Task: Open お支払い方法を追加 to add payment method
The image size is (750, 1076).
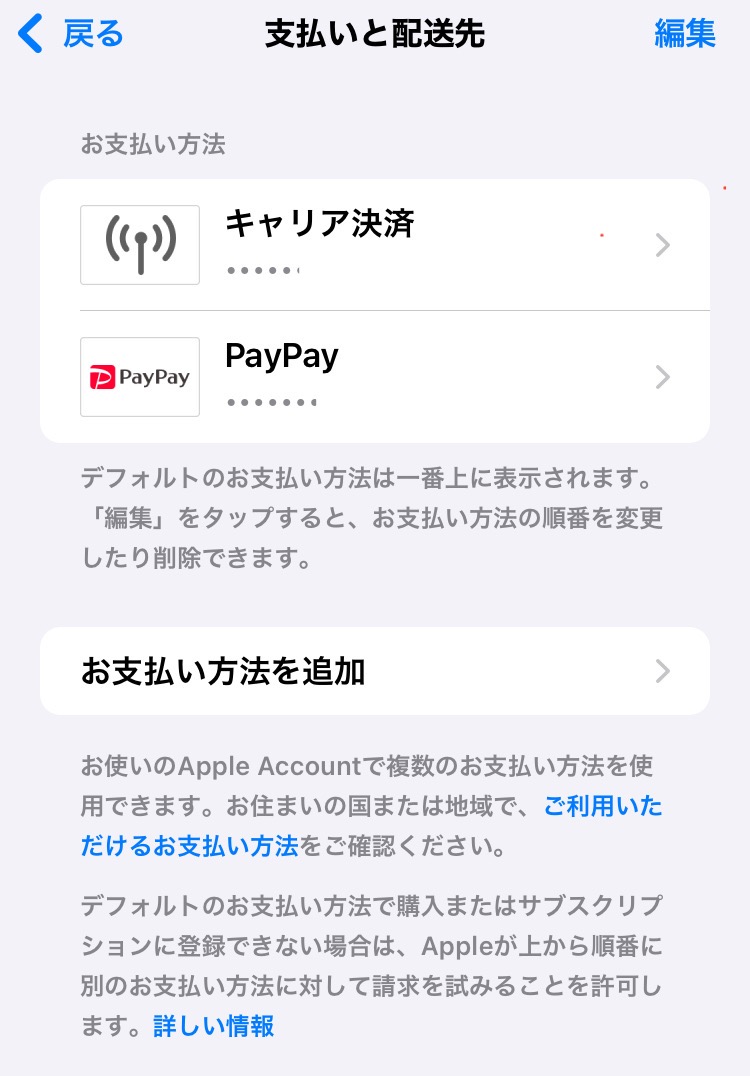Action: (375, 671)
